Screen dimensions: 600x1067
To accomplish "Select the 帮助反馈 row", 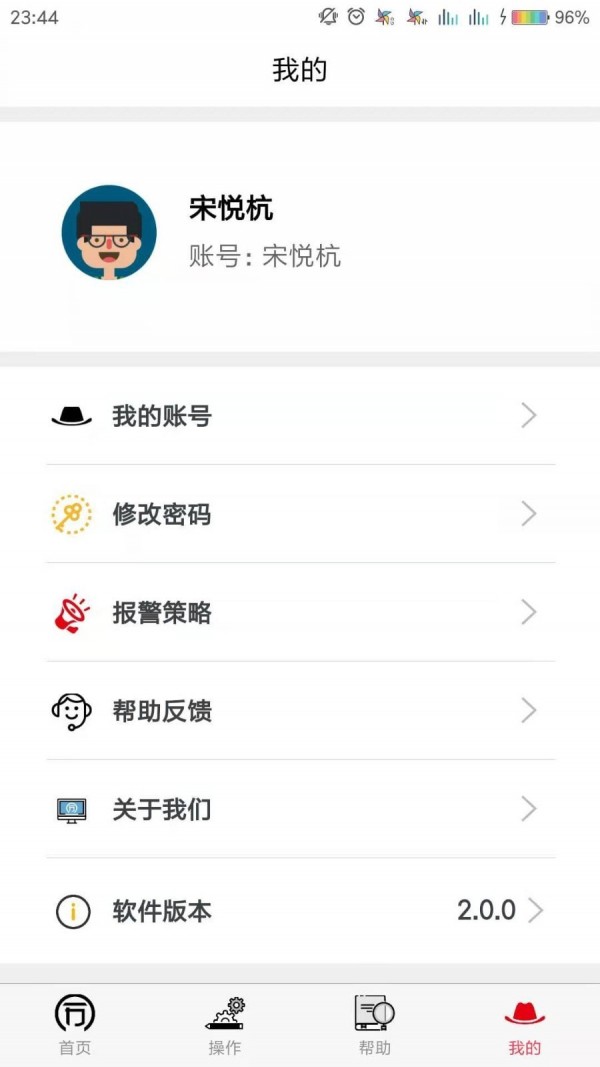I will click(300, 710).
